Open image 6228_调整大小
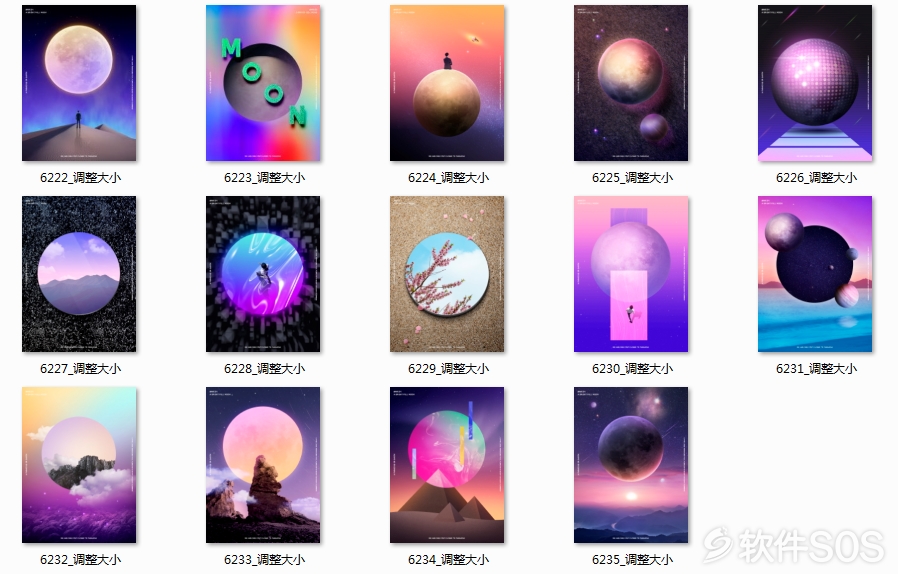The height and width of the screenshot is (574, 898). click(x=263, y=274)
